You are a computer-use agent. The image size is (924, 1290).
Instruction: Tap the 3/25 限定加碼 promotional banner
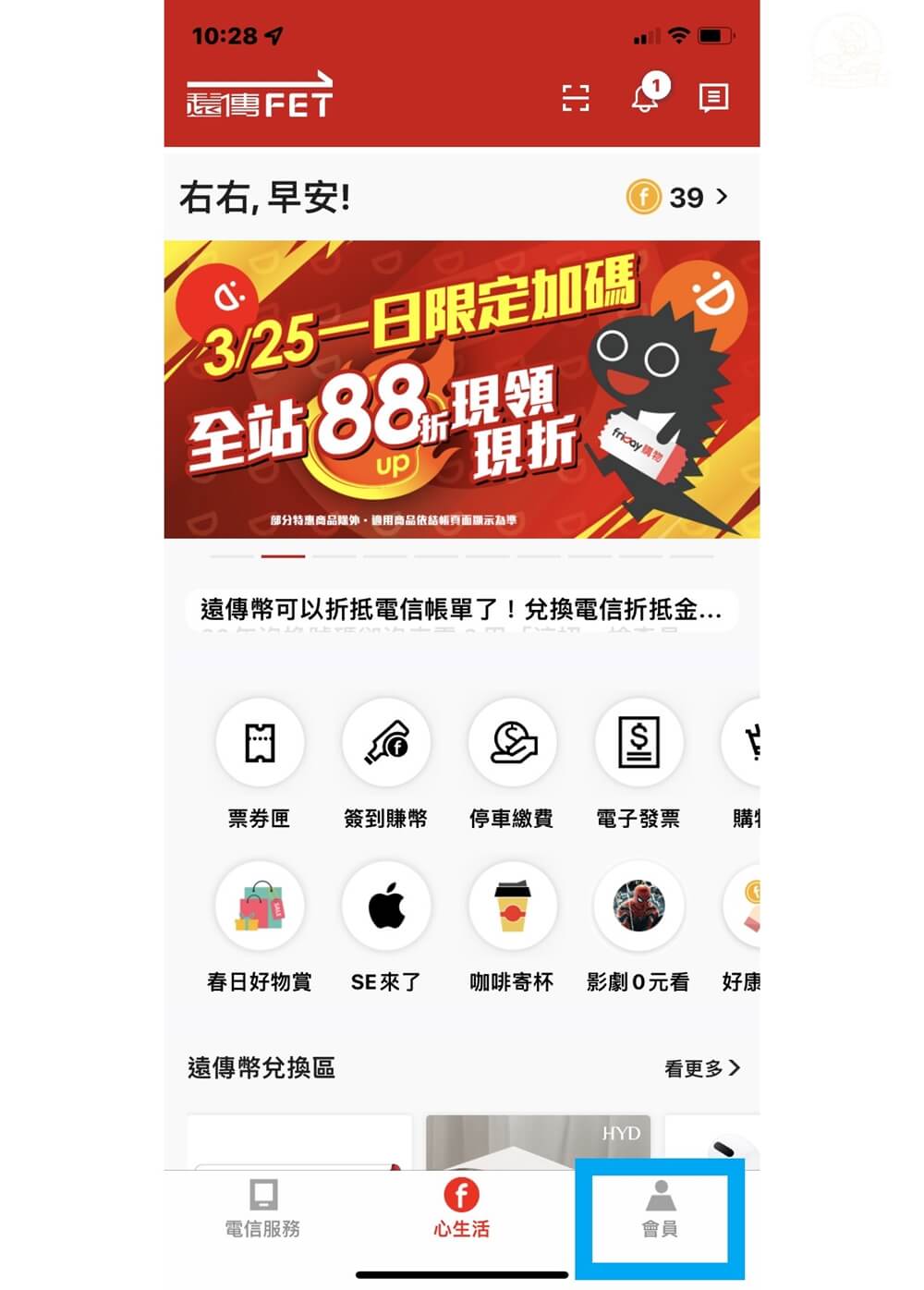tap(460, 388)
